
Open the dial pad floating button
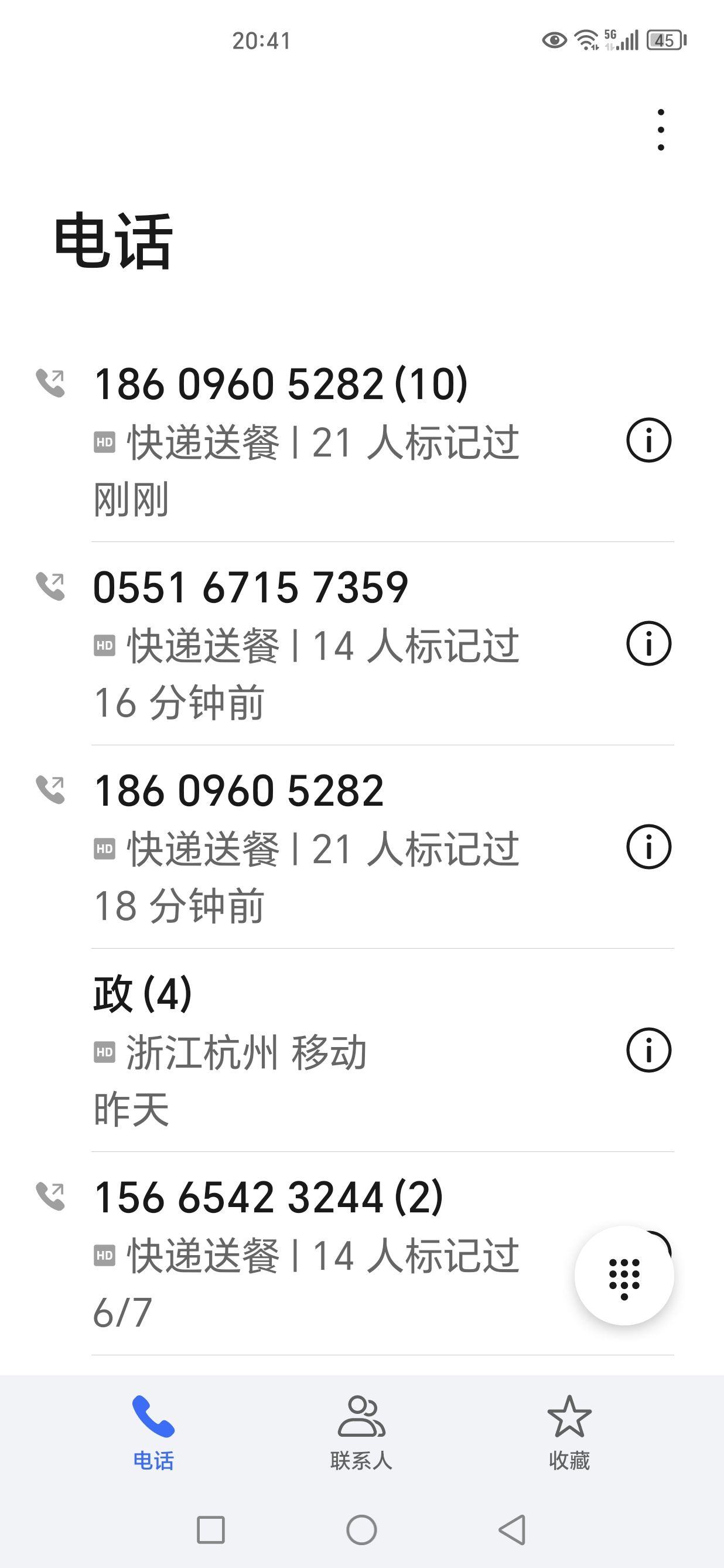coord(624,1275)
